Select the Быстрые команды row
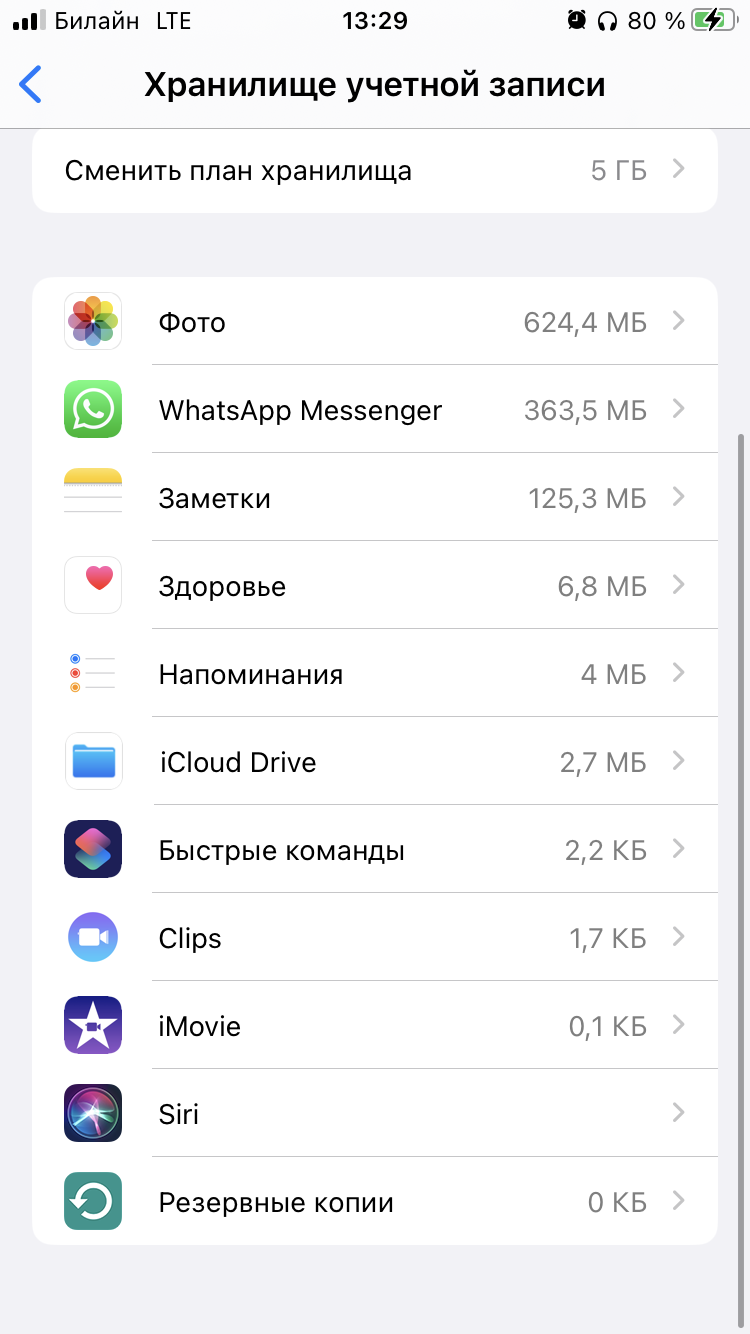 375,850
